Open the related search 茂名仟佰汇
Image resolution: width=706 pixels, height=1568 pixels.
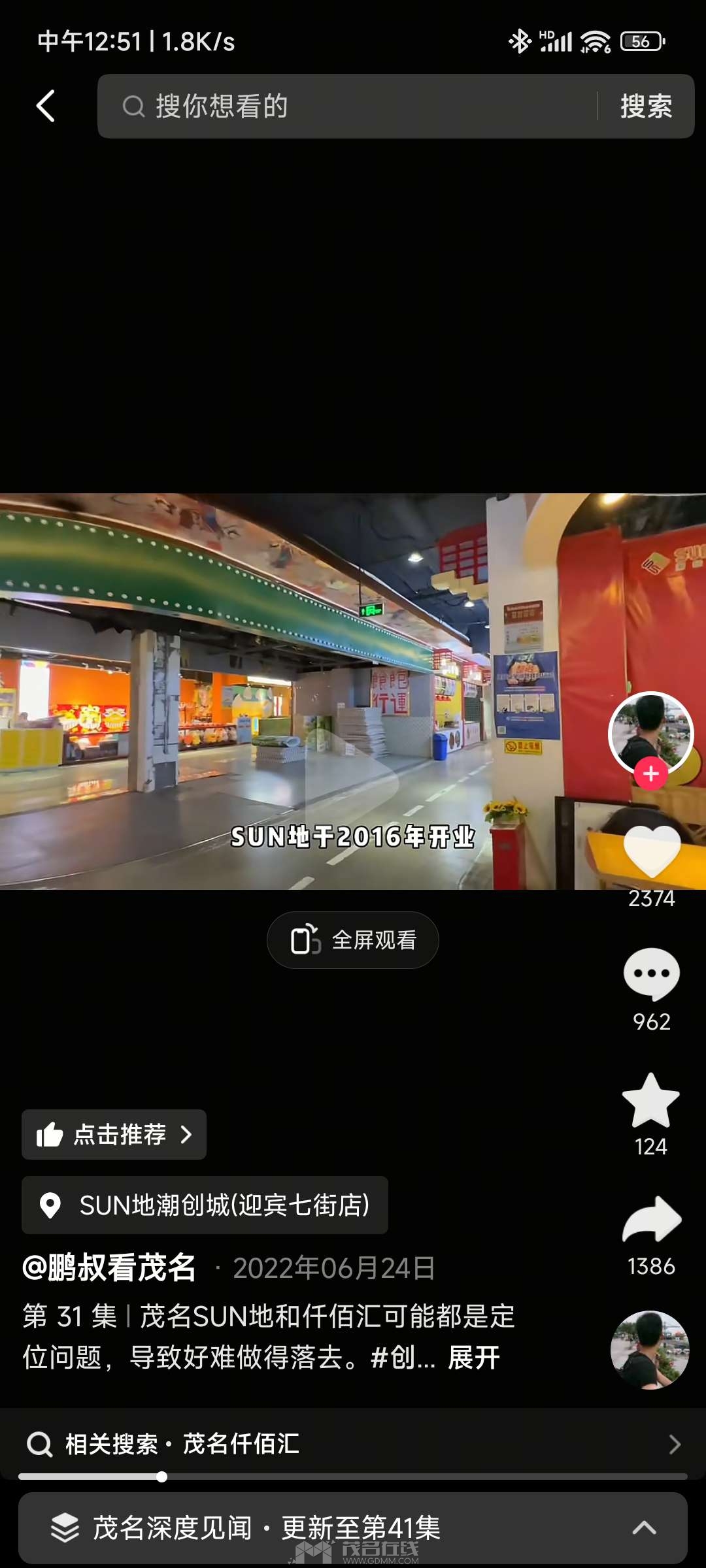(x=353, y=1444)
